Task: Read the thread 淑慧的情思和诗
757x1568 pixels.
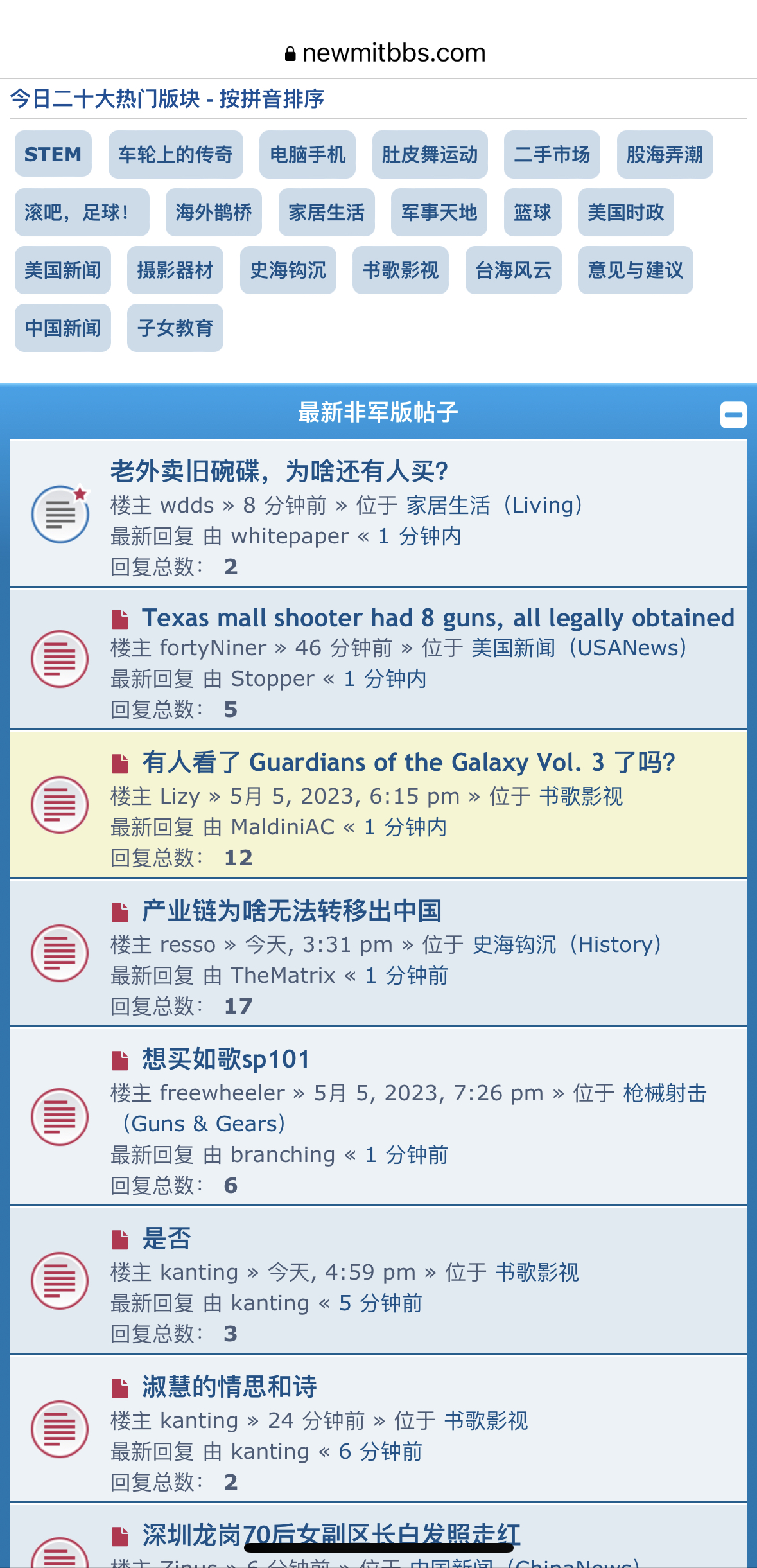Action: 230,1387
